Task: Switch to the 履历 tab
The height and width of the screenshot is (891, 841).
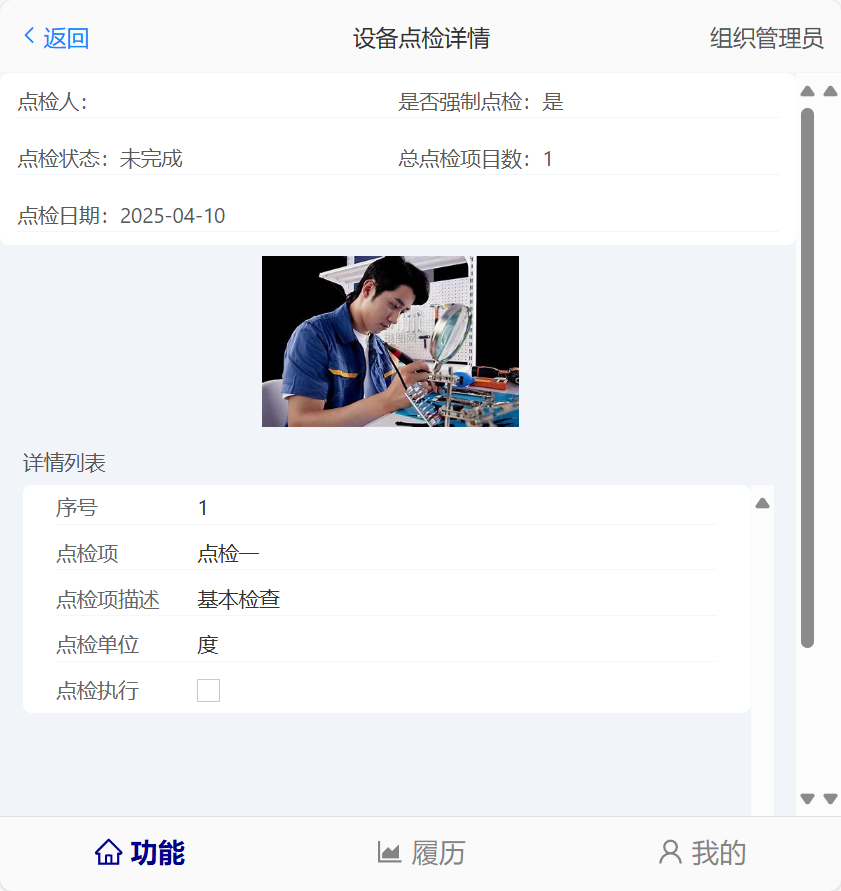Action: [421, 853]
